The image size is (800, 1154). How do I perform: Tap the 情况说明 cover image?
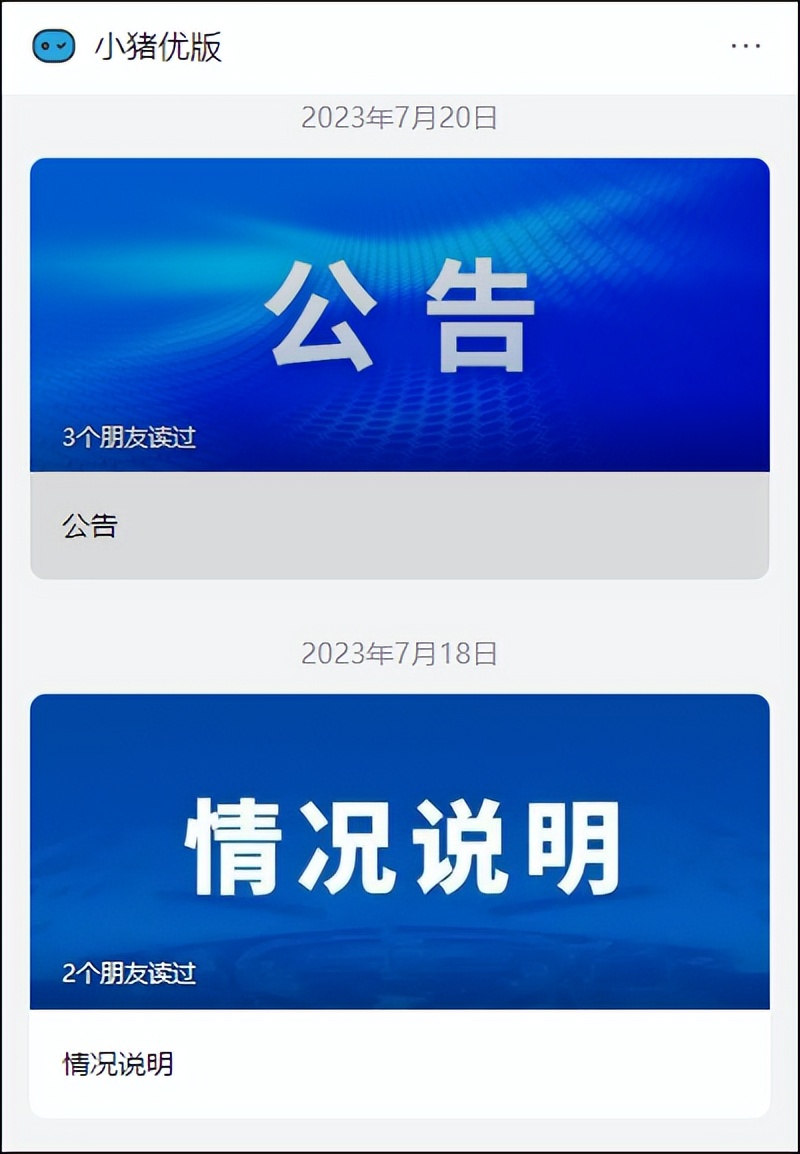coord(400,845)
